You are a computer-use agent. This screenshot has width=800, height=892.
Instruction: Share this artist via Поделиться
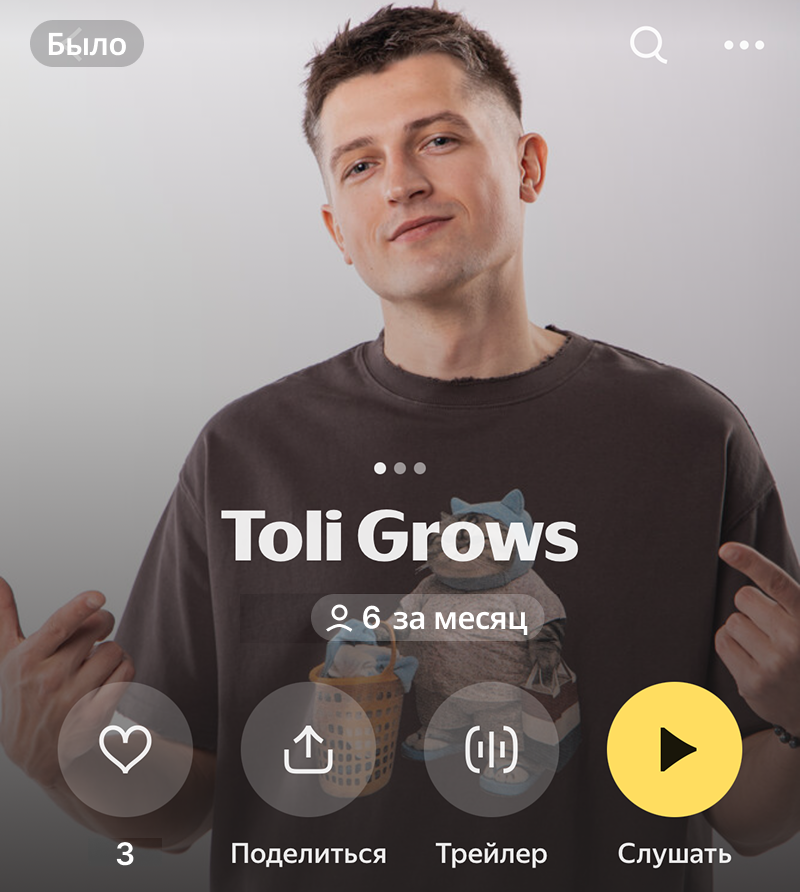308,749
